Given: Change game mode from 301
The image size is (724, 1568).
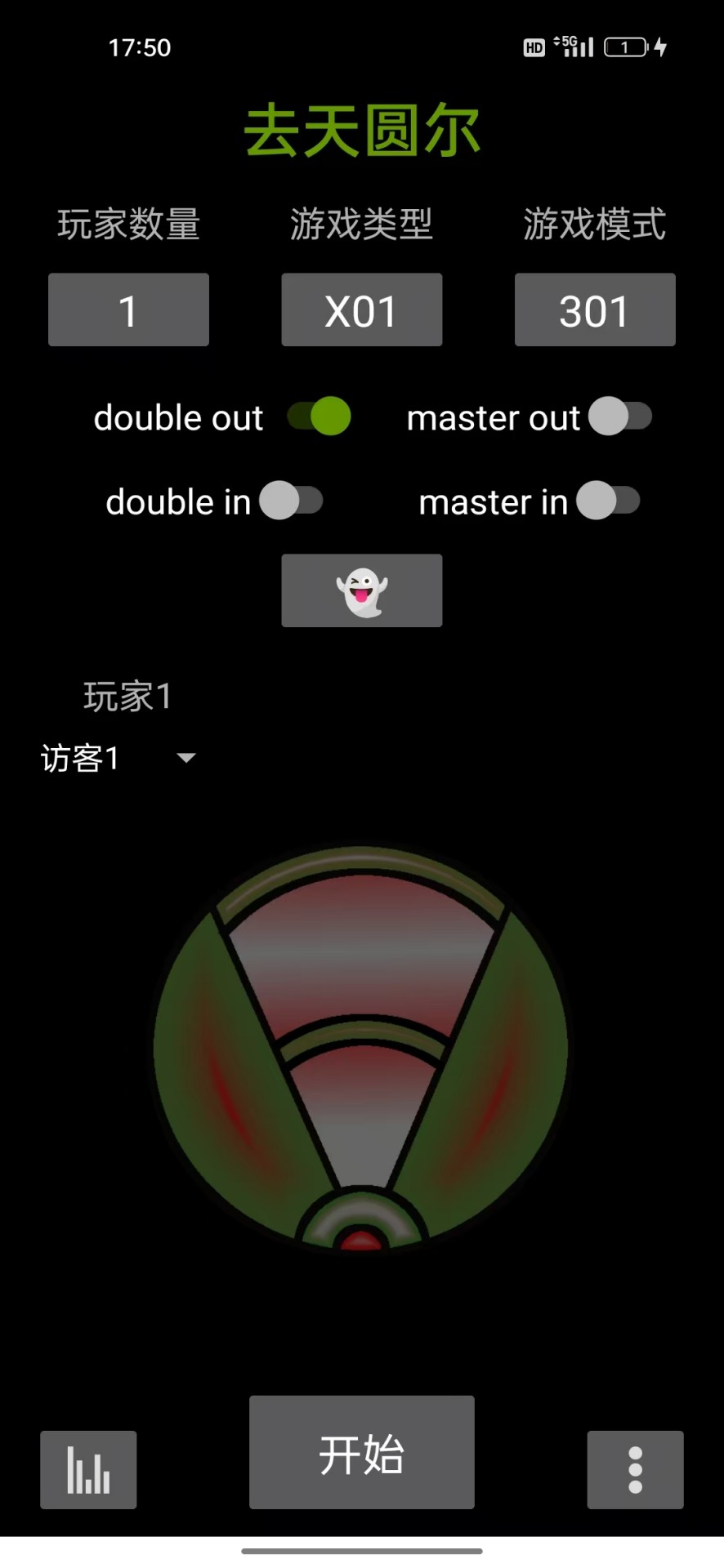Looking at the screenshot, I should pos(594,310).
